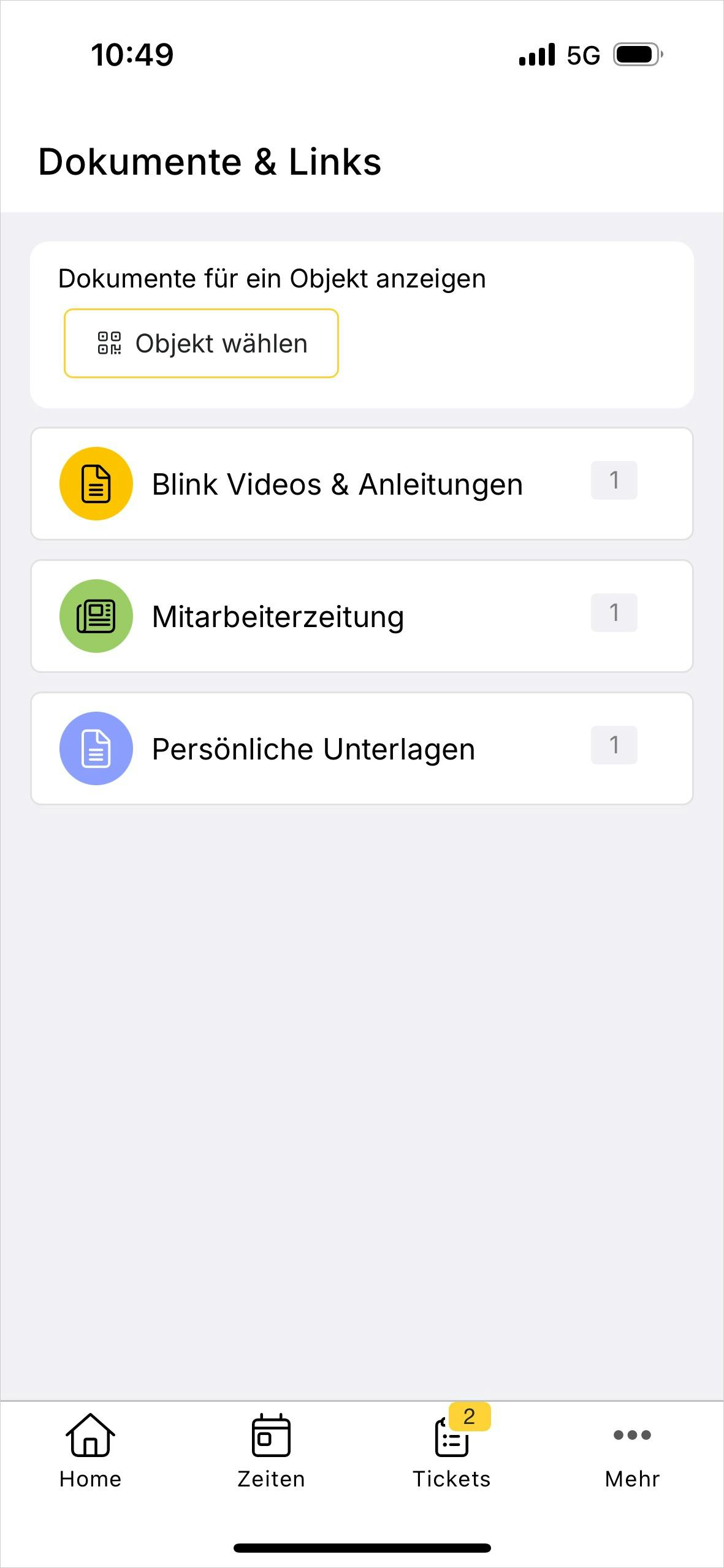724x1568 pixels.
Task: Go to the Home tab
Action: pos(90,1450)
